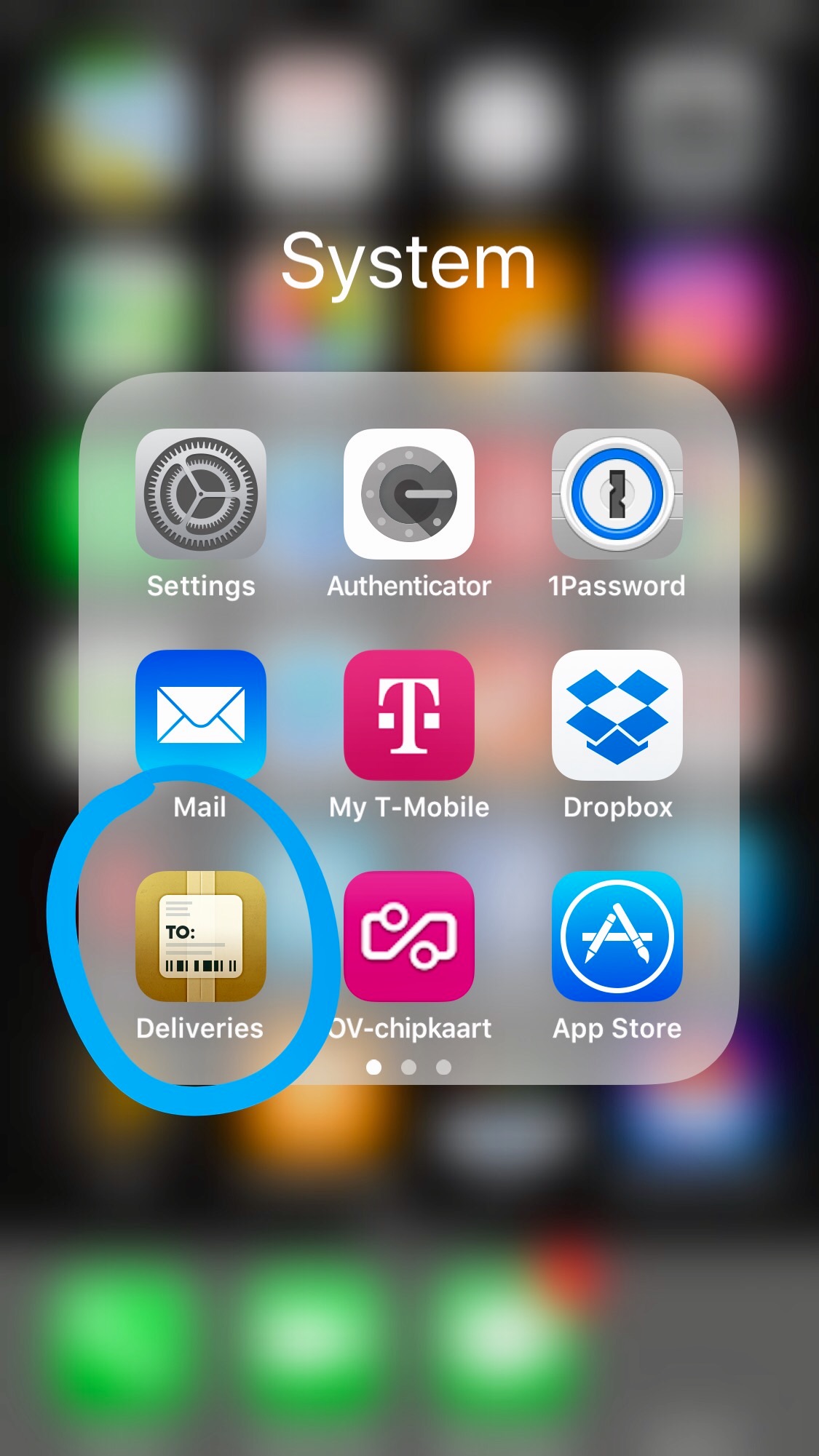
Task: Launch the Authenticator app
Action: click(x=408, y=494)
